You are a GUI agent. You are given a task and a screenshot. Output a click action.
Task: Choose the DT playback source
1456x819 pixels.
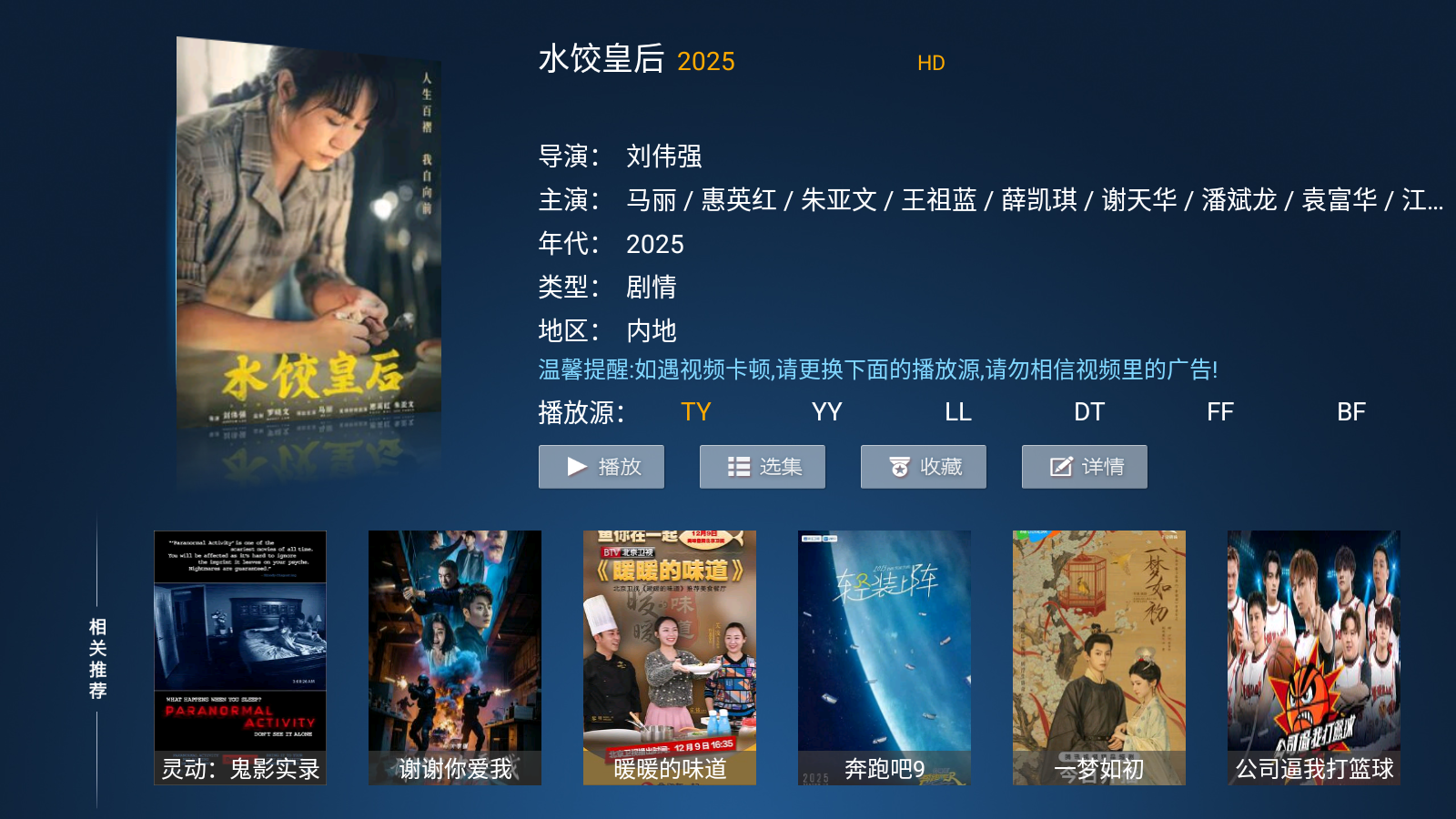pyautogui.click(x=1088, y=412)
